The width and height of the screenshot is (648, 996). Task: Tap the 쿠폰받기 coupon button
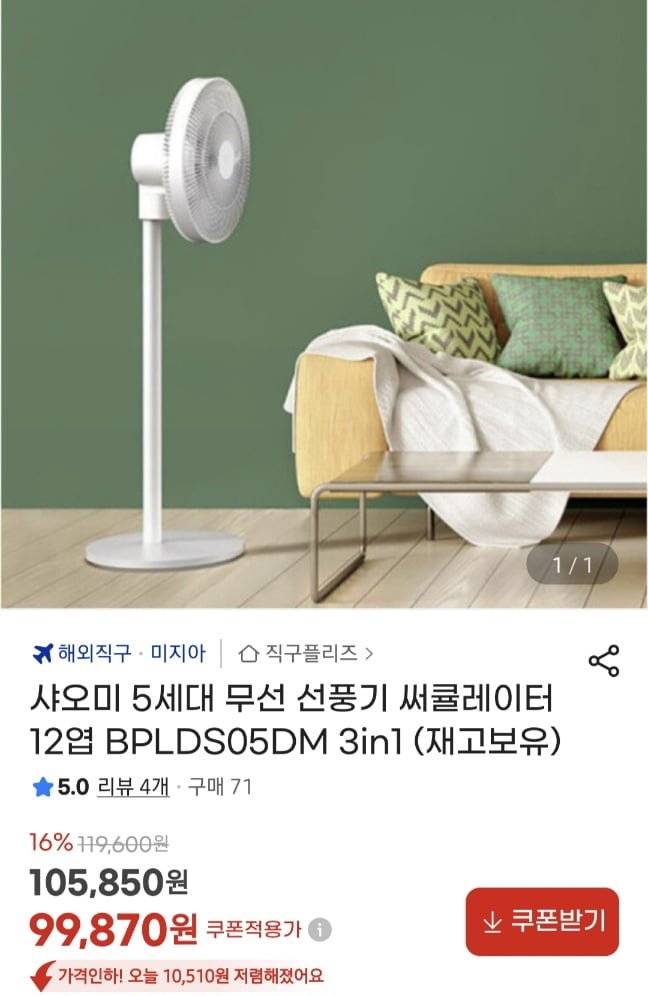[542, 922]
